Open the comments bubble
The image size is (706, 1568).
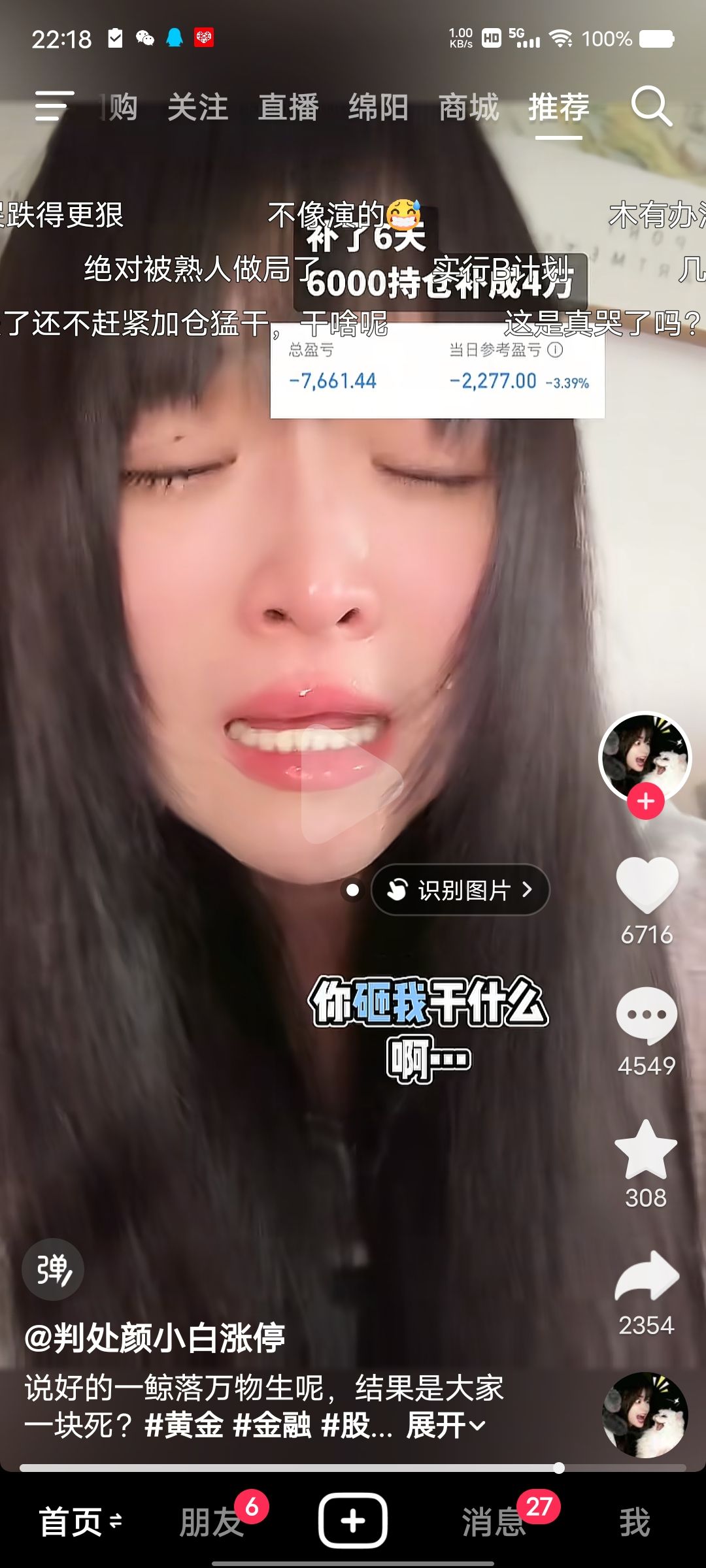(x=647, y=1015)
